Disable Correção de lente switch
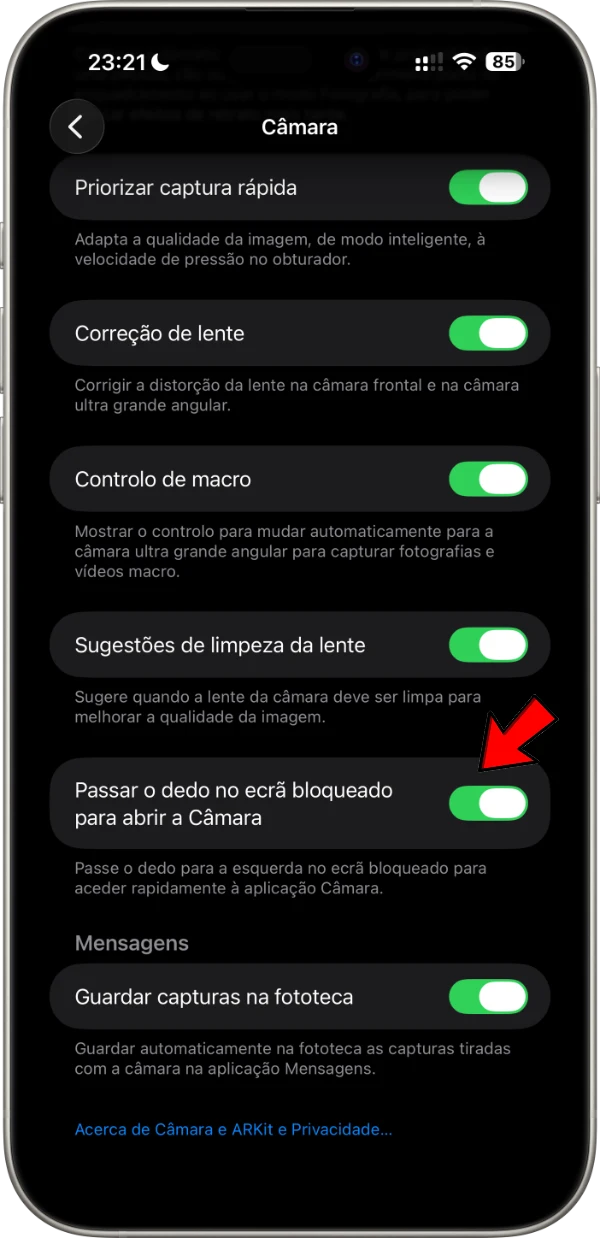The width and height of the screenshot is (600, 1238). (488, 333)
